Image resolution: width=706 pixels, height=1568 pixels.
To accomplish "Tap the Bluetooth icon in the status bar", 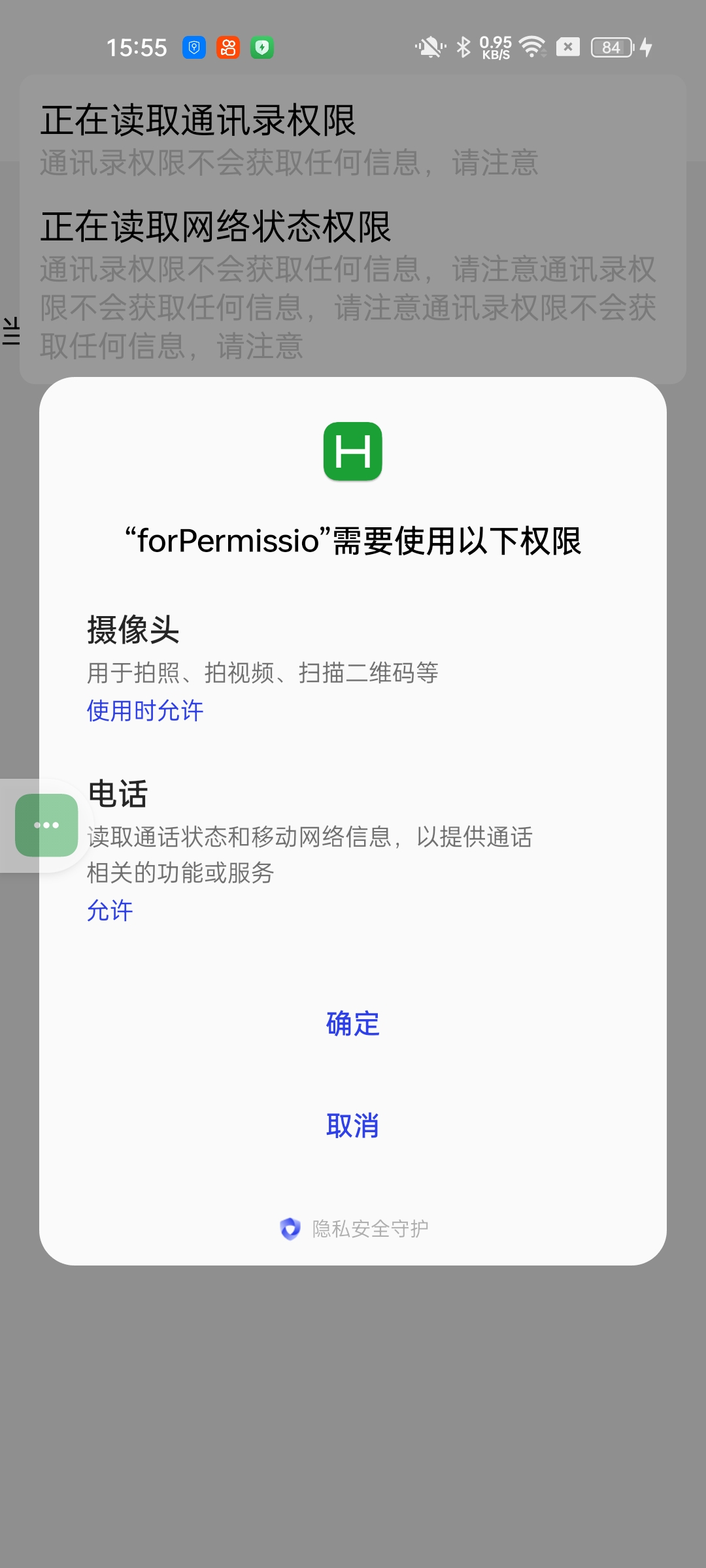I will [x=464, y=46].
